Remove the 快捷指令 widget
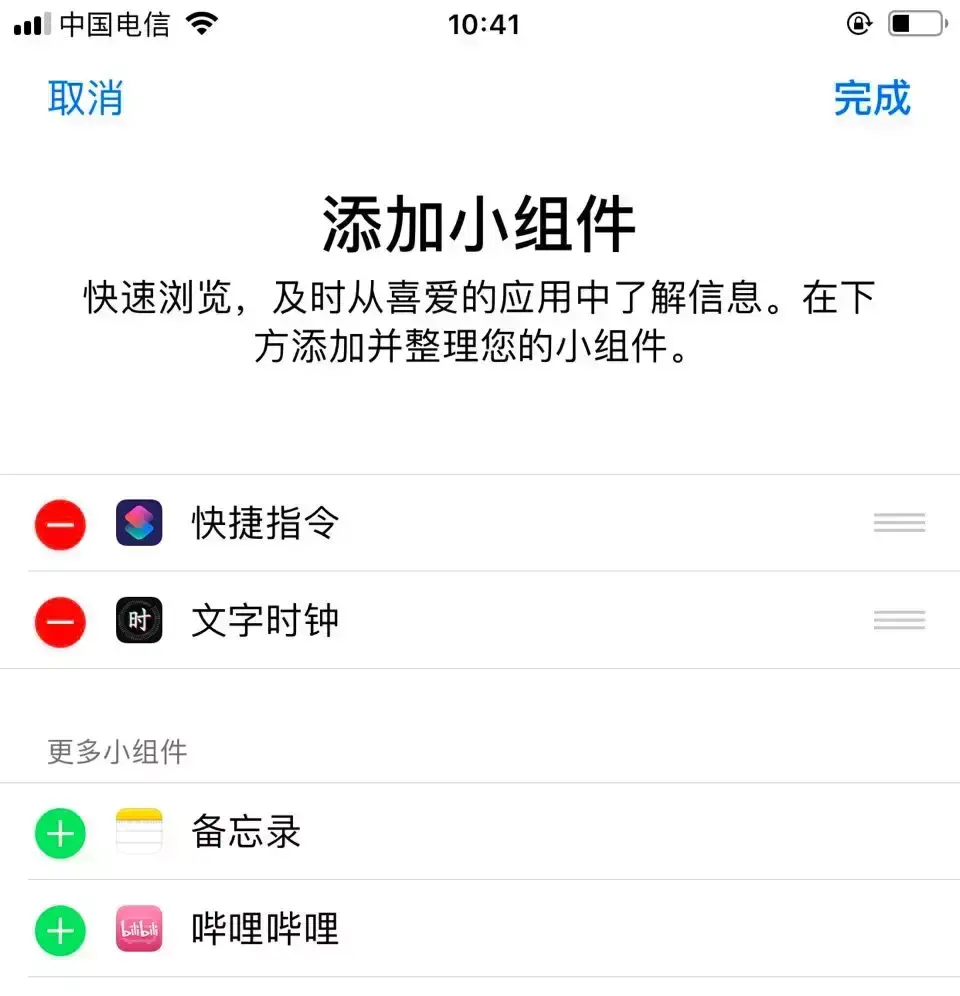This screenshot has height=996, width=960. 60,524
